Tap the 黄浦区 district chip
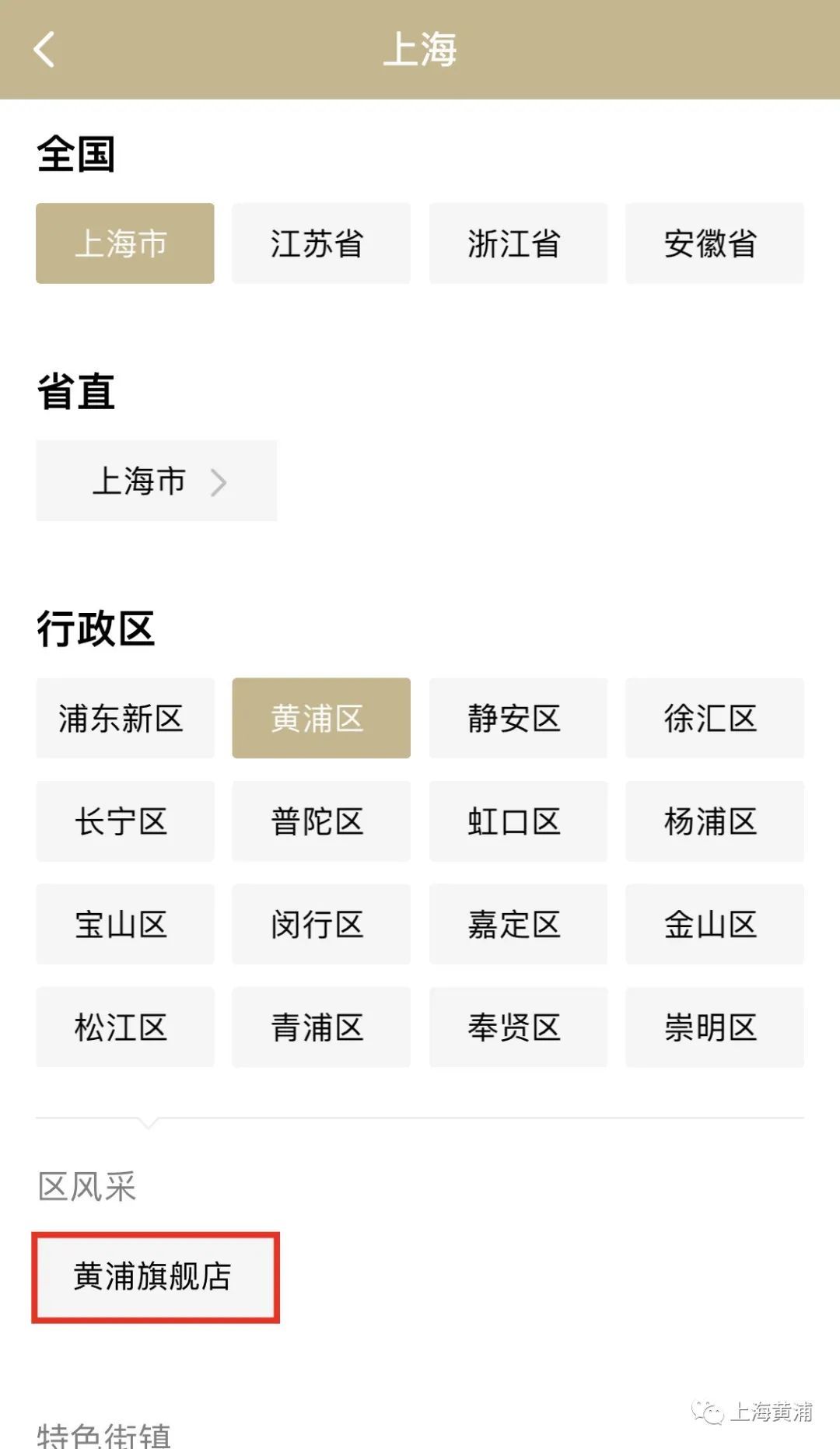840x1449 pixels. coord(320,718)
